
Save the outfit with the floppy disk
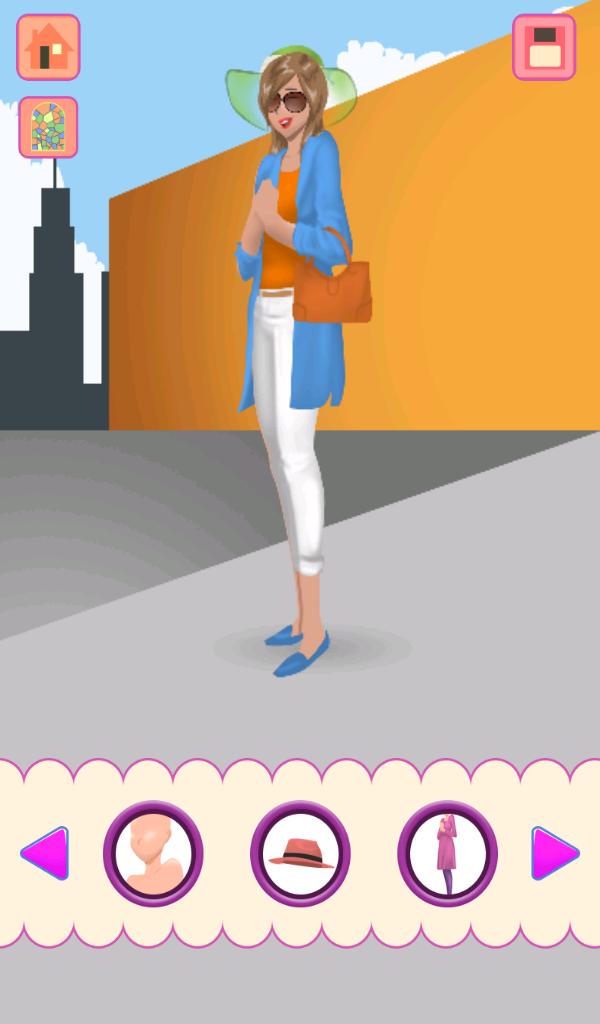(x=544, y=47)
